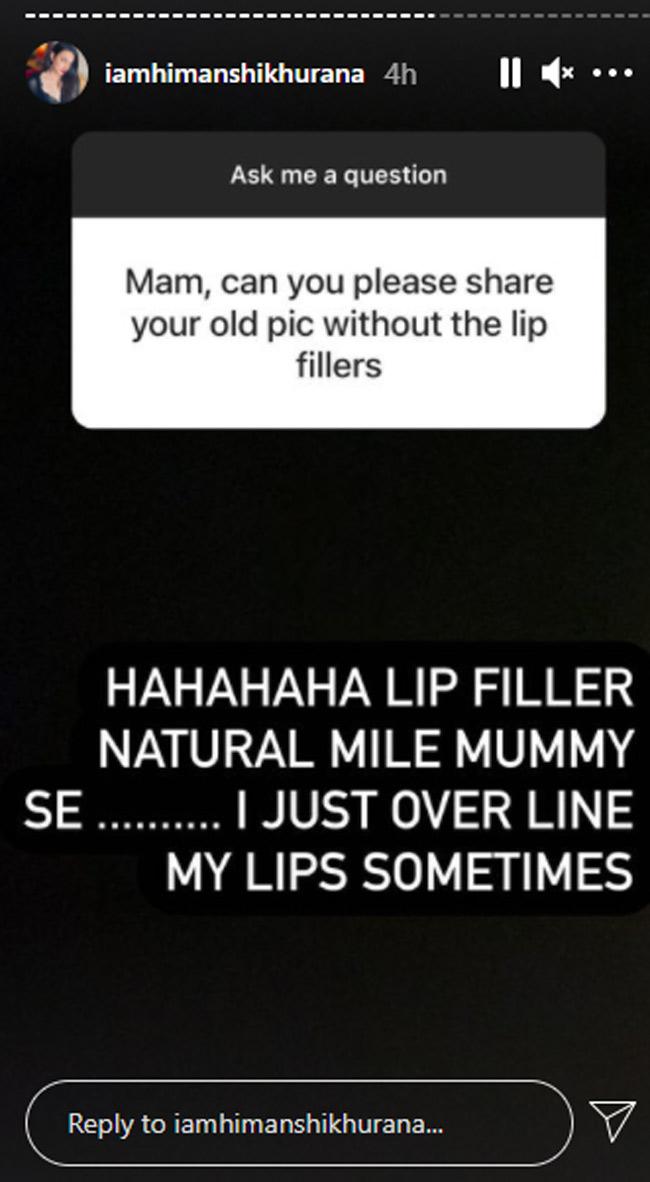Tap the Reply to iamhimanshikhurana field
Image resolution: width=650 pixels, height=1182 pixels.
pos(298,1123)
